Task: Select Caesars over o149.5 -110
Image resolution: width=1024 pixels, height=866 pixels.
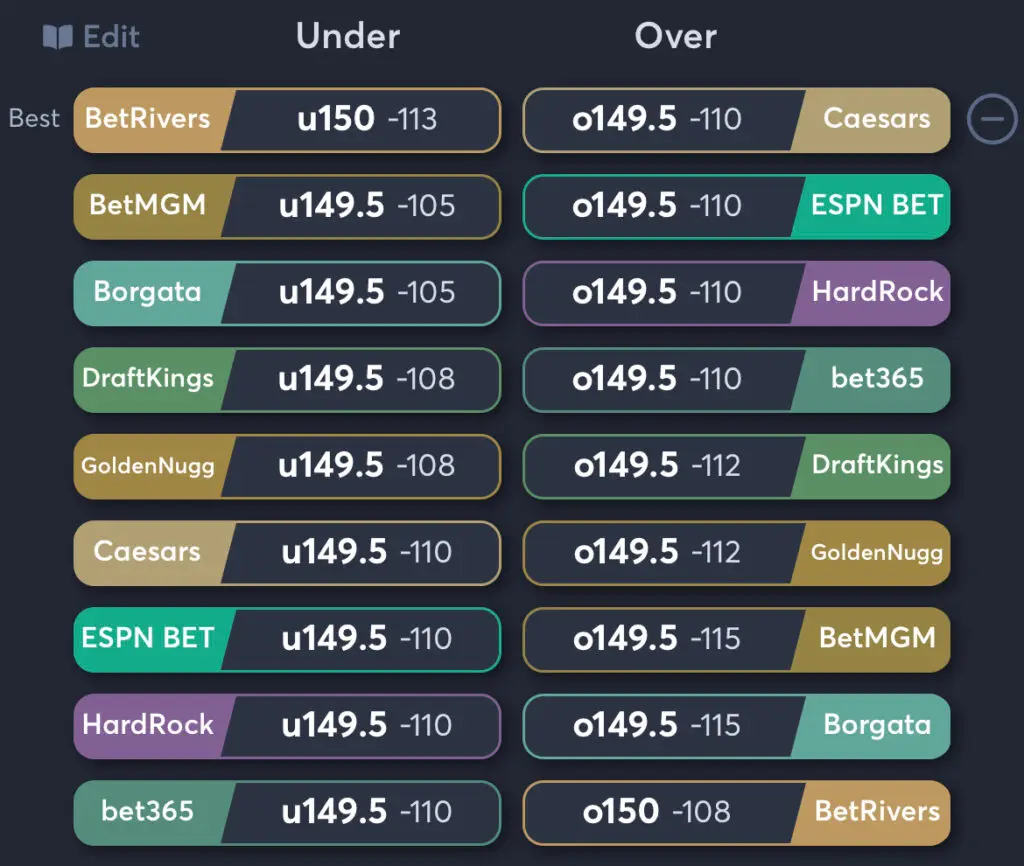Action: pyautogui.click(x=736, y=120)
